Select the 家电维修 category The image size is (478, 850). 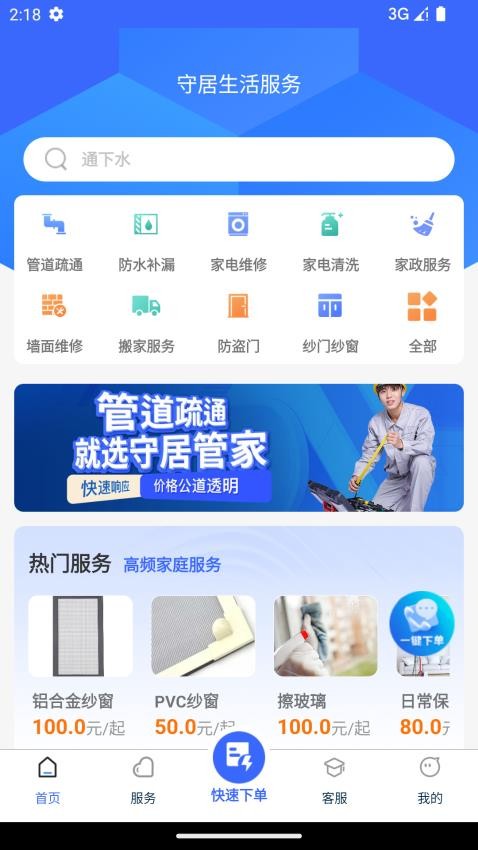tap(238, 241)
